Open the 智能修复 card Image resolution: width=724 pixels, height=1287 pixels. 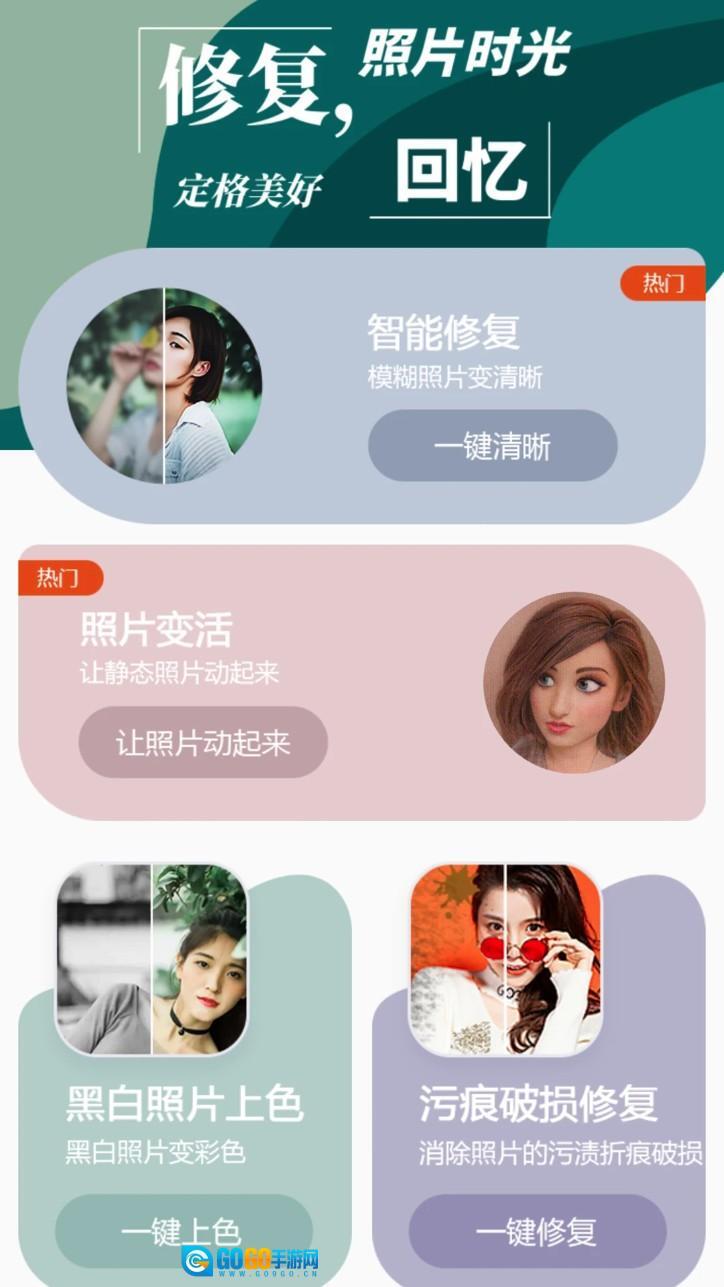[443, 332]
